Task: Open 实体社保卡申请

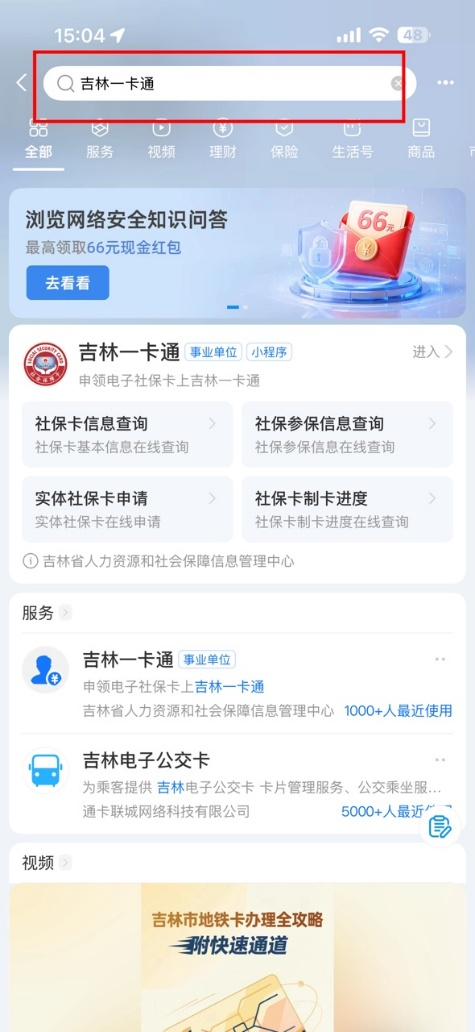Action: (128, 509)
